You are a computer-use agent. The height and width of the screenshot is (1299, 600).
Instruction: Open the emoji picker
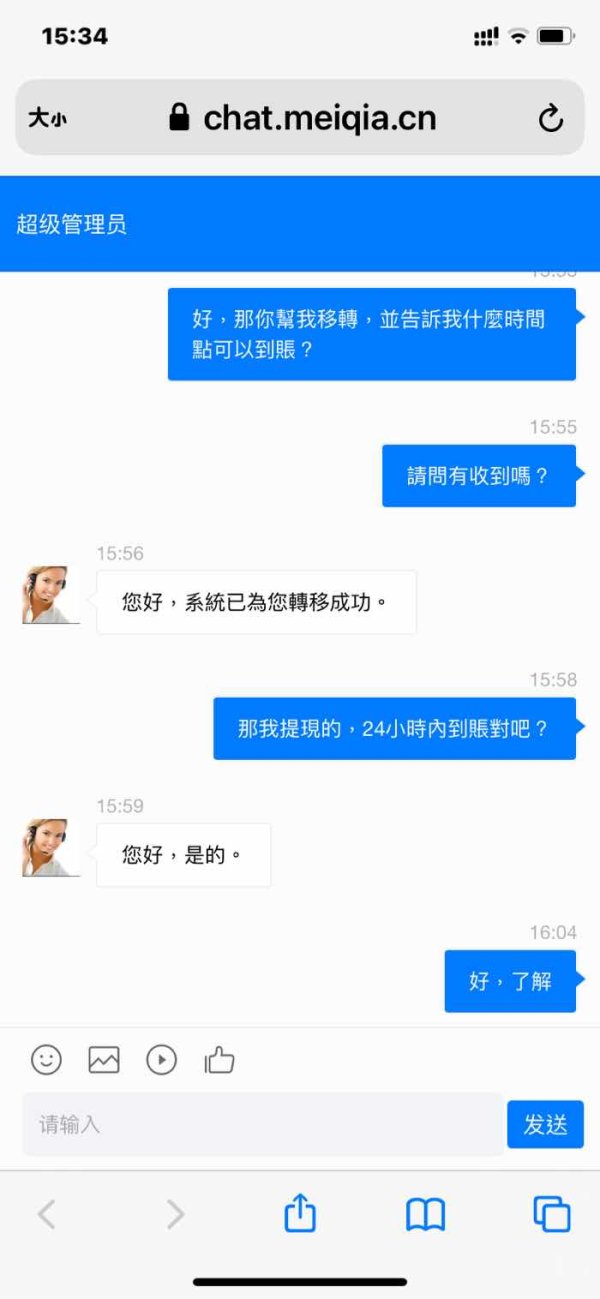click(46, 1059)
